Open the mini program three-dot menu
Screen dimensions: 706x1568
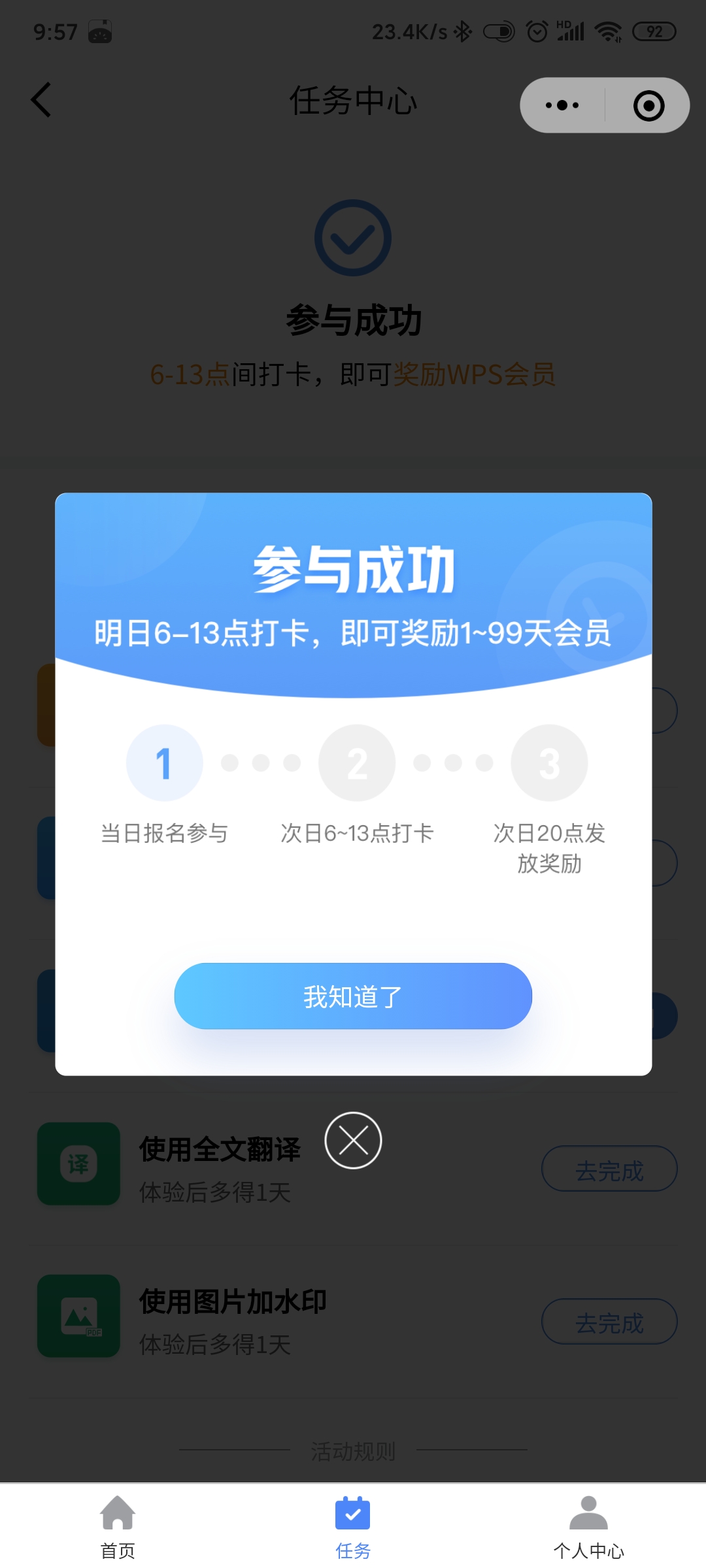pos(562,105)
